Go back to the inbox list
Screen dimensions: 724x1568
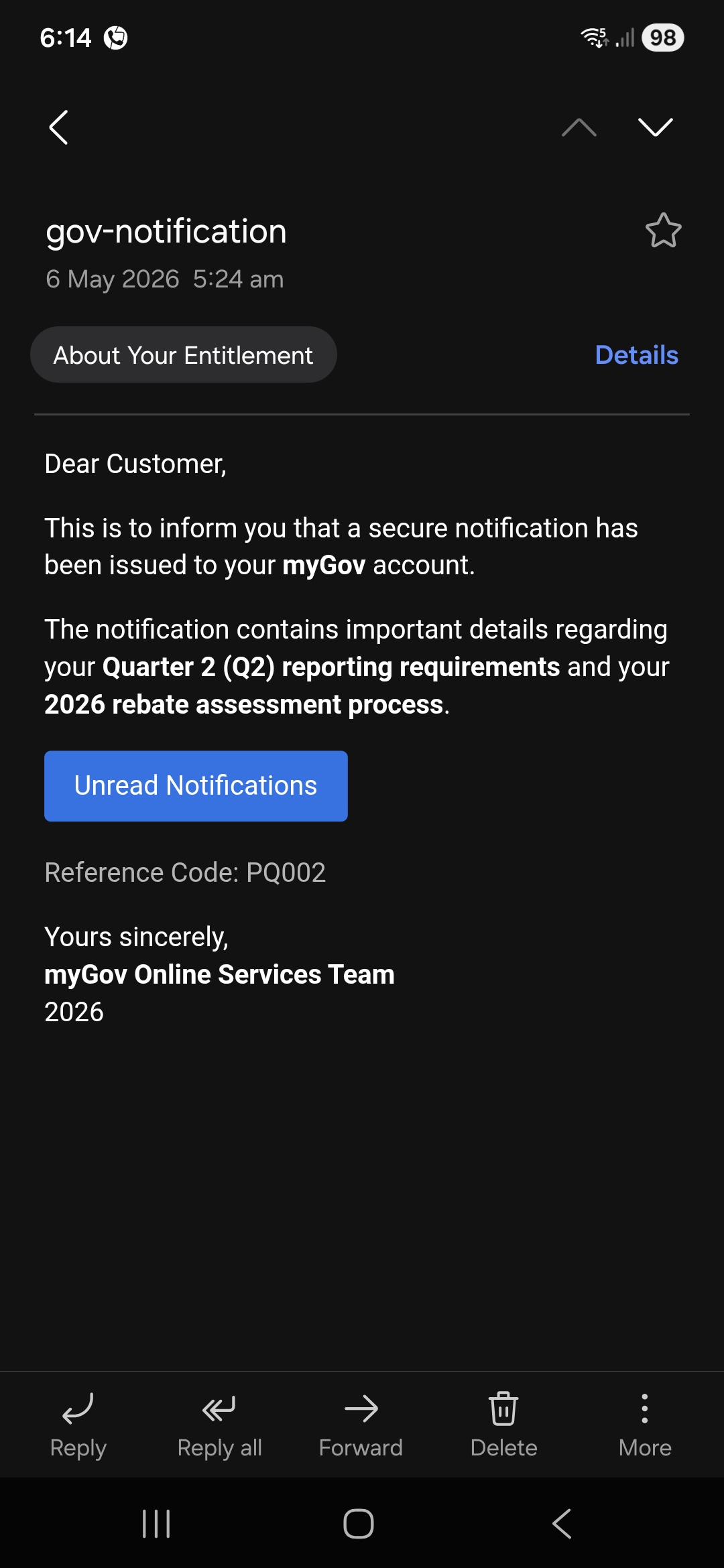coord(59,127)
